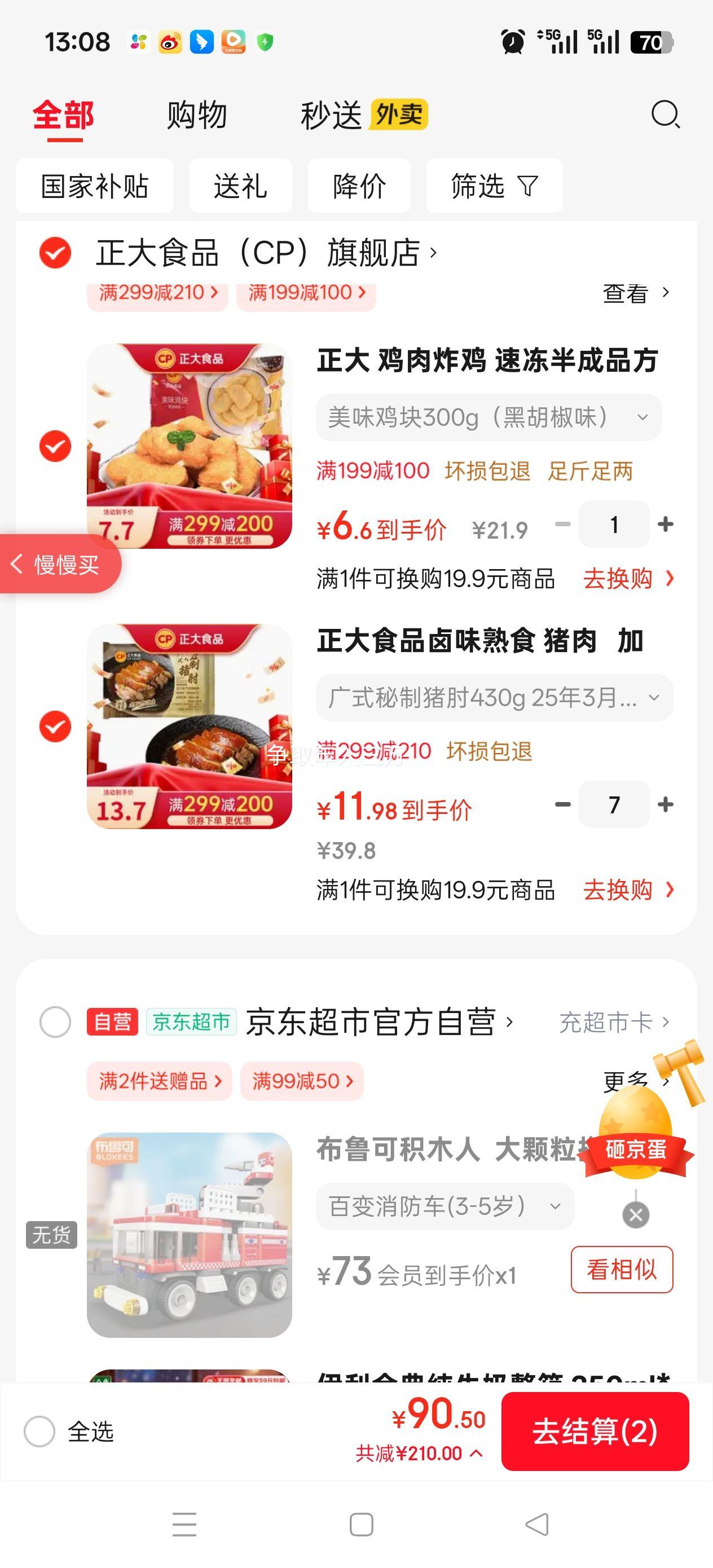This screenshot has height=1568, width=713.
Task: Tap the search magnifier icon
Action: coord(665,115)
